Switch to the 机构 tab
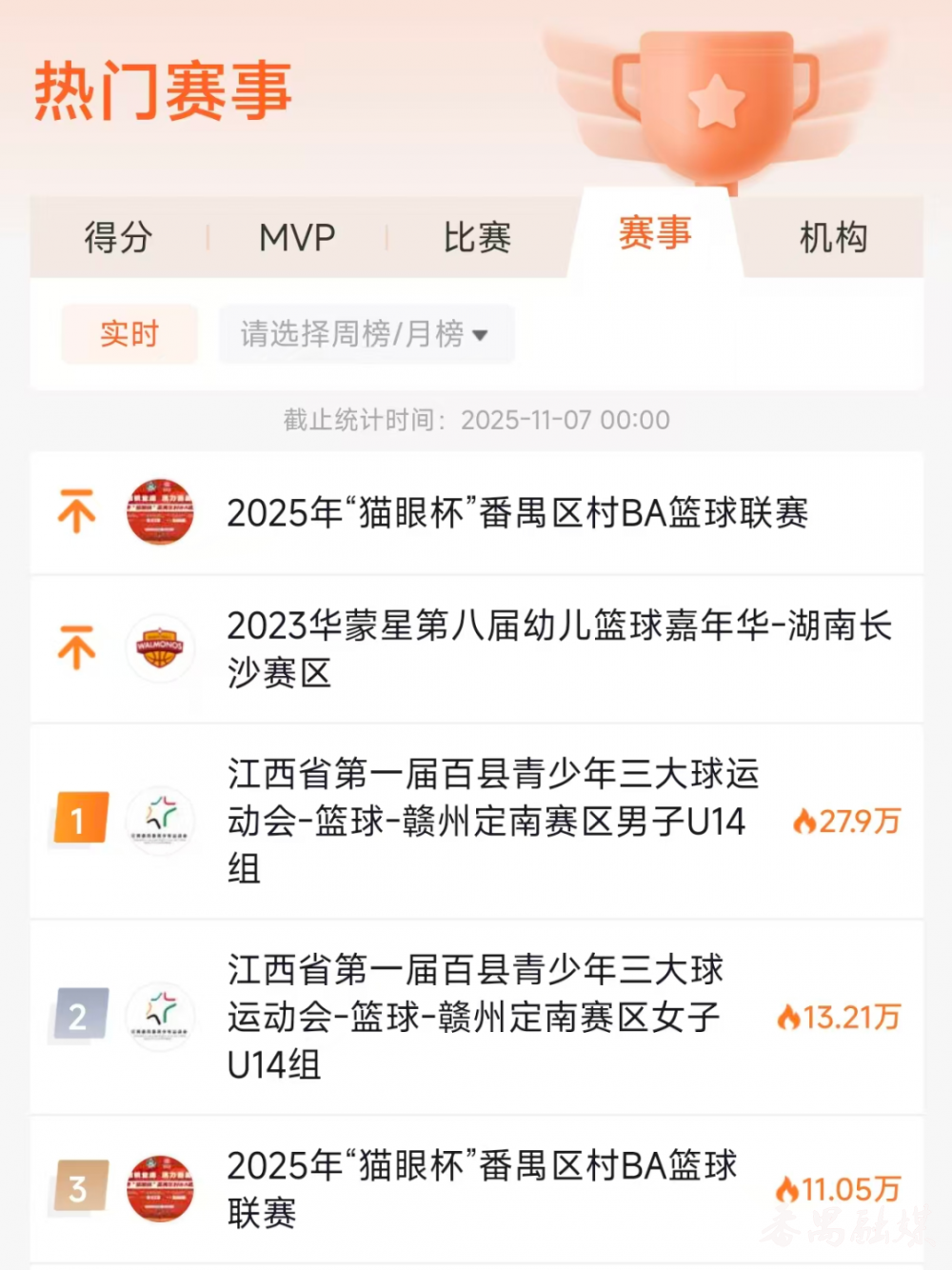The image size is (952, 1270). pyautogui.click(x=833, y=237)
